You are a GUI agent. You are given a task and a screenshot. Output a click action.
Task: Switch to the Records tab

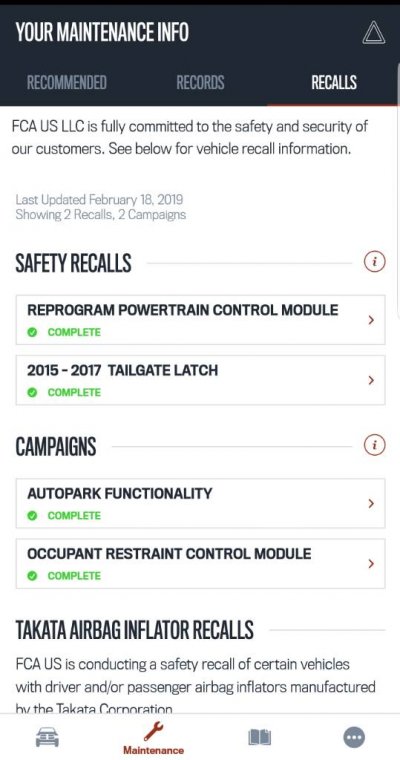[x=200, y=82]
